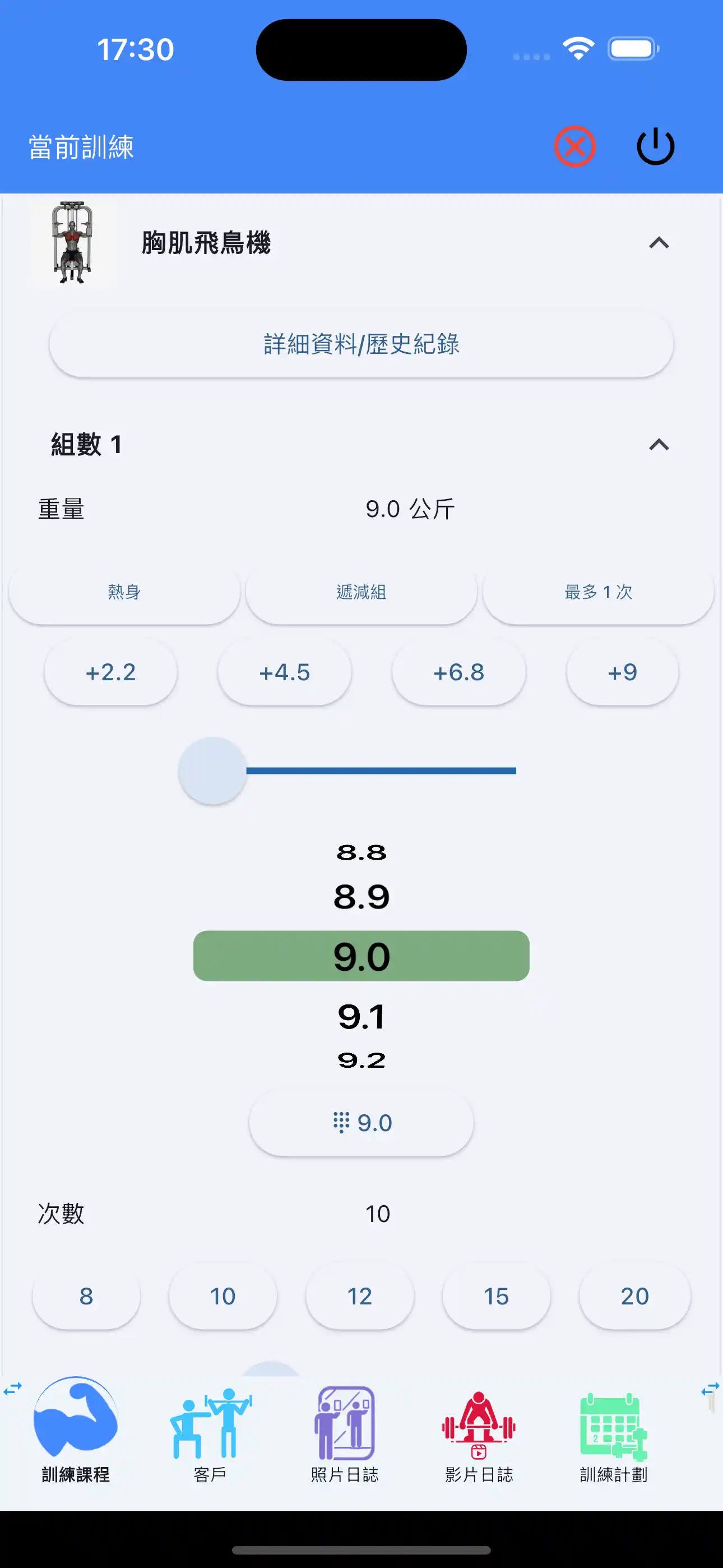Select 15 reps from the rep options
Screen dimensions: 723x1568
coord(497,1296)
